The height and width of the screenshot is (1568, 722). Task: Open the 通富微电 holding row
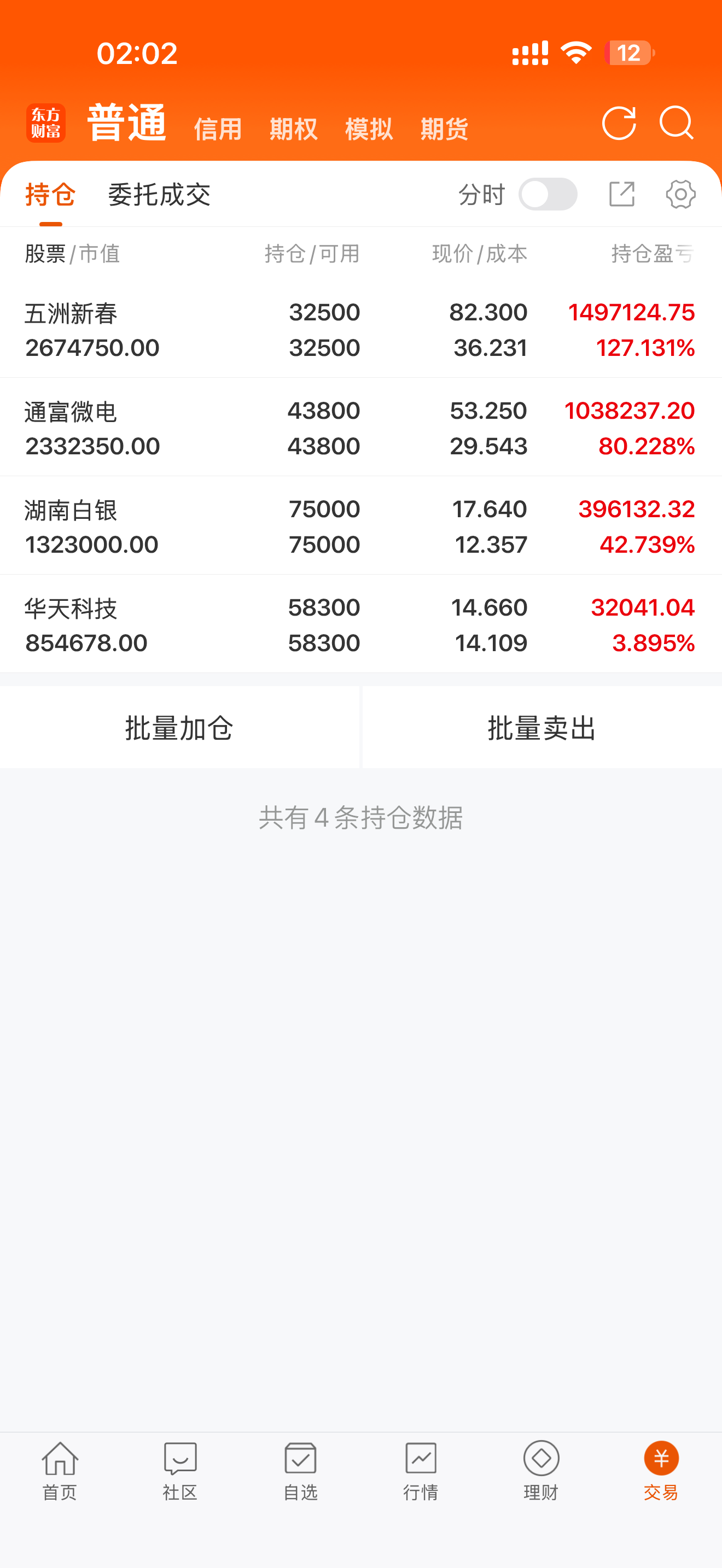361,428
